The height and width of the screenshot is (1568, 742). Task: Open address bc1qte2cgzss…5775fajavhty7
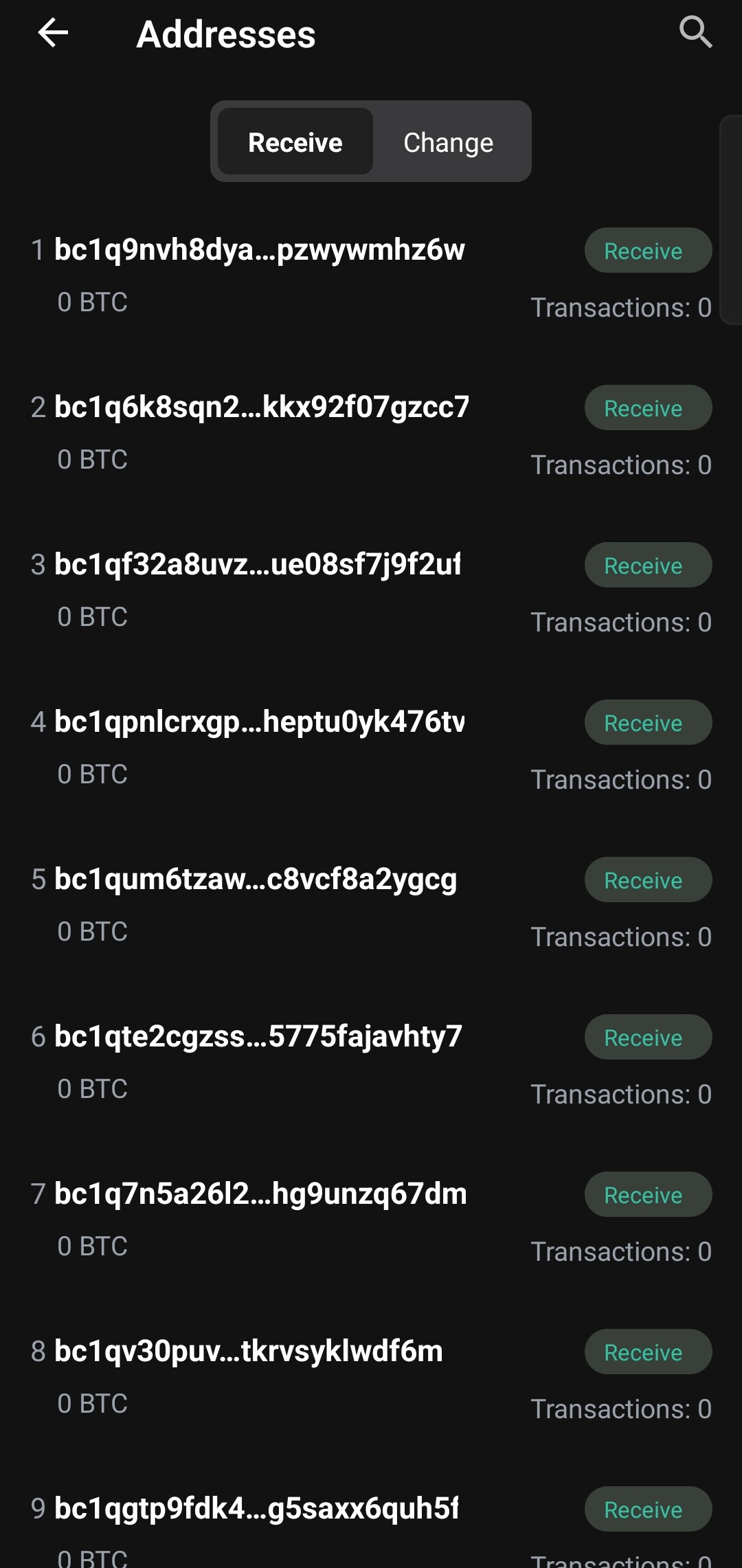(258, 1037)
